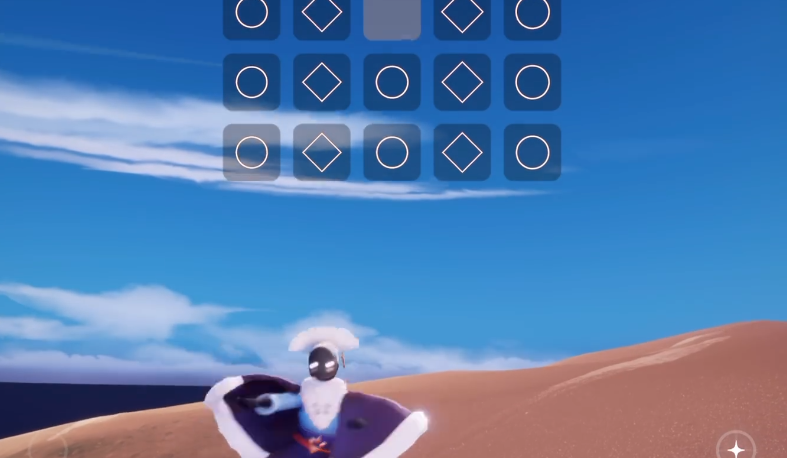Hit the first circle note in the middle row
The width and height of the screenshot is (787, 458).
coord(252,82)
